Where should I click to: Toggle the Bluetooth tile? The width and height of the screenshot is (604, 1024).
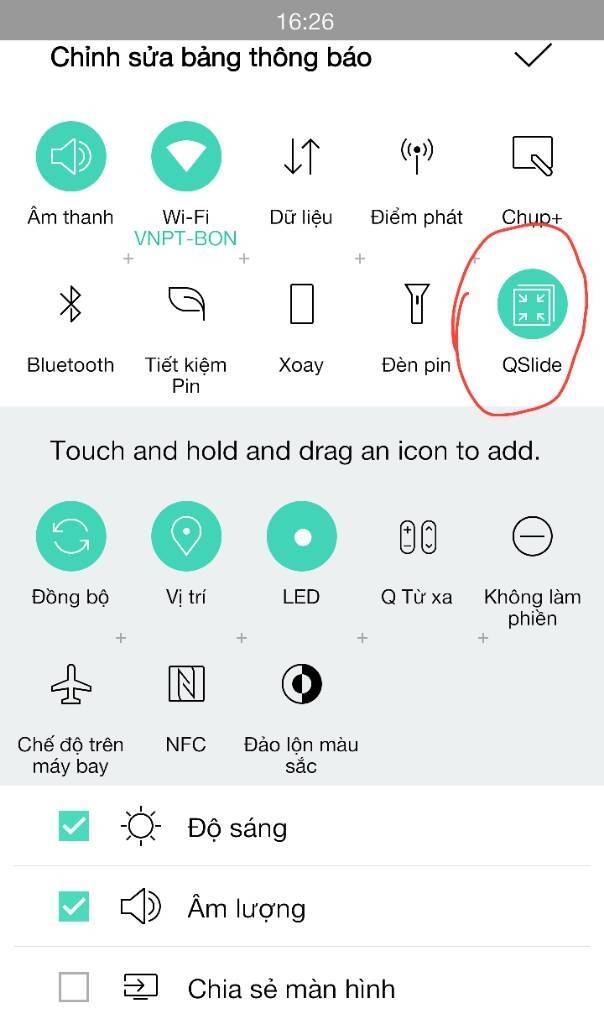[x=70, y=304]
